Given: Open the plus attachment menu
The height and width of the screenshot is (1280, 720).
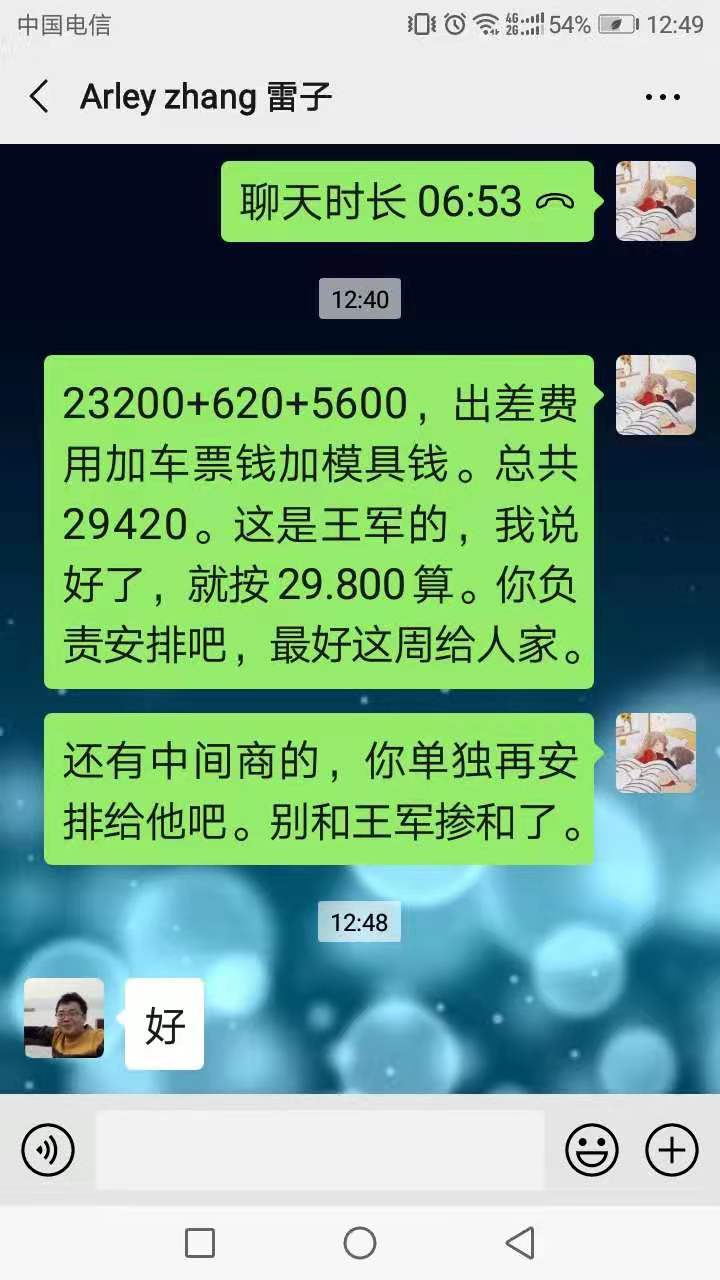Looking at the screenshot, I should tap(671, 1150).
